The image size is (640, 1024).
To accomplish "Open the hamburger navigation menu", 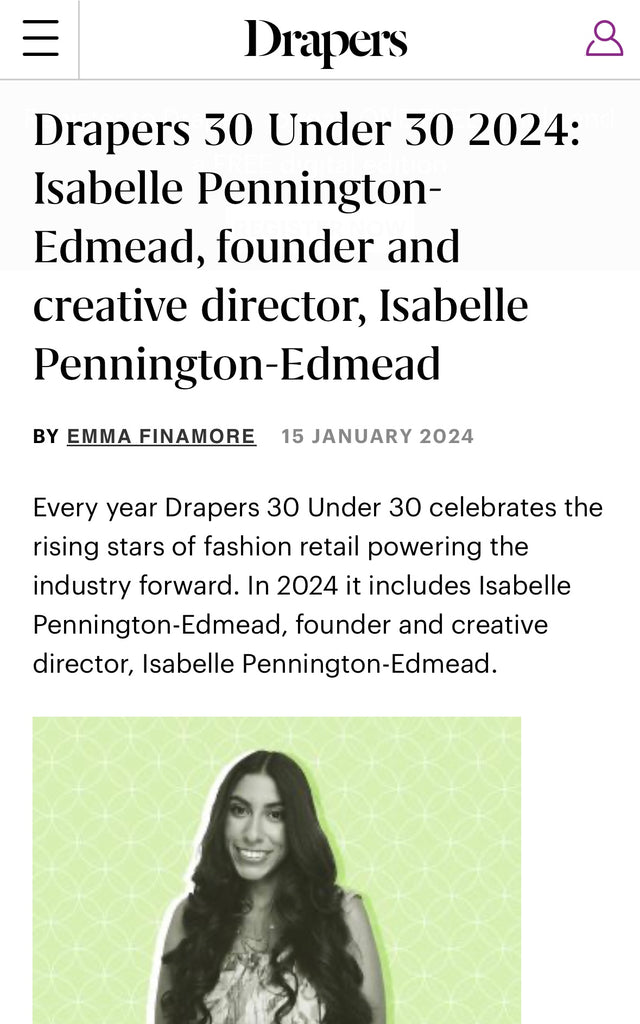I will 40,39.
